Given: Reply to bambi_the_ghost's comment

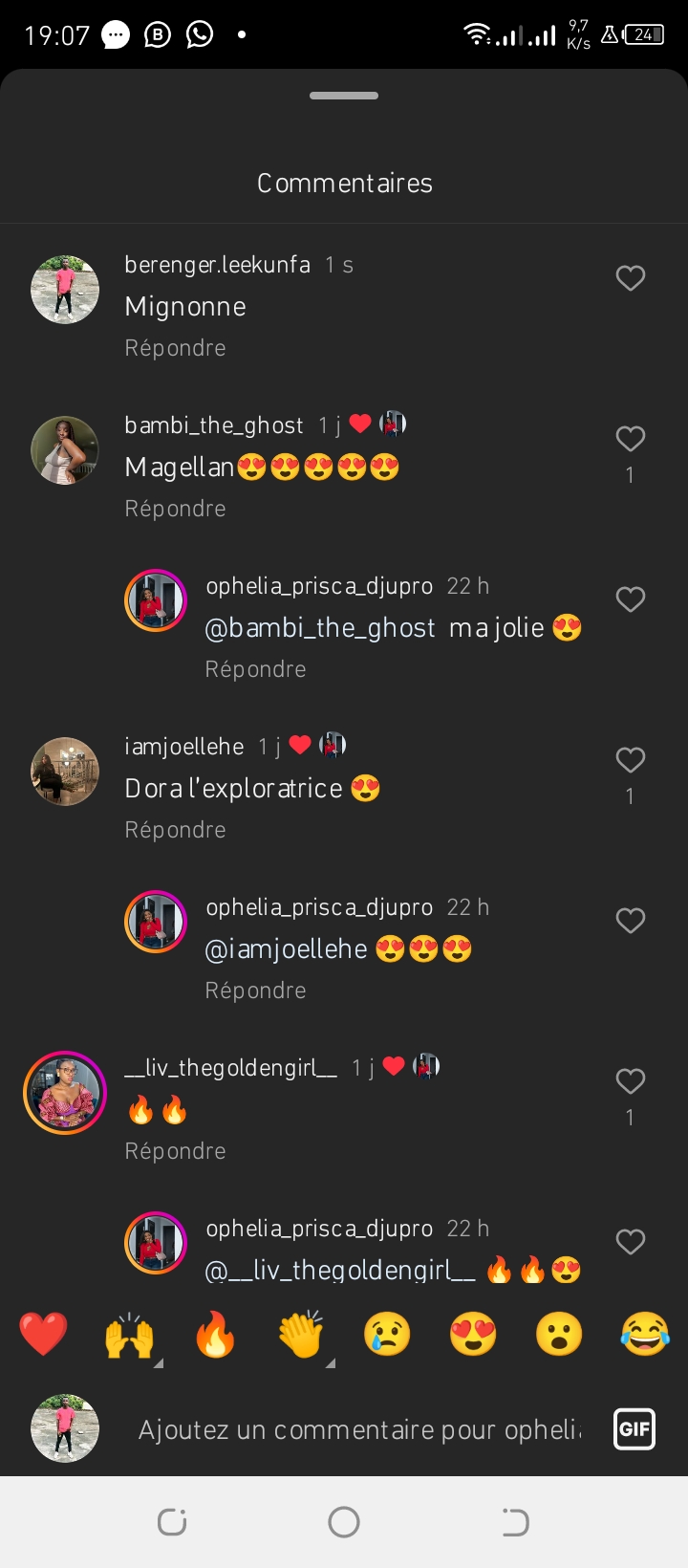Looking at the screenshot, I should tap(175, 509).
